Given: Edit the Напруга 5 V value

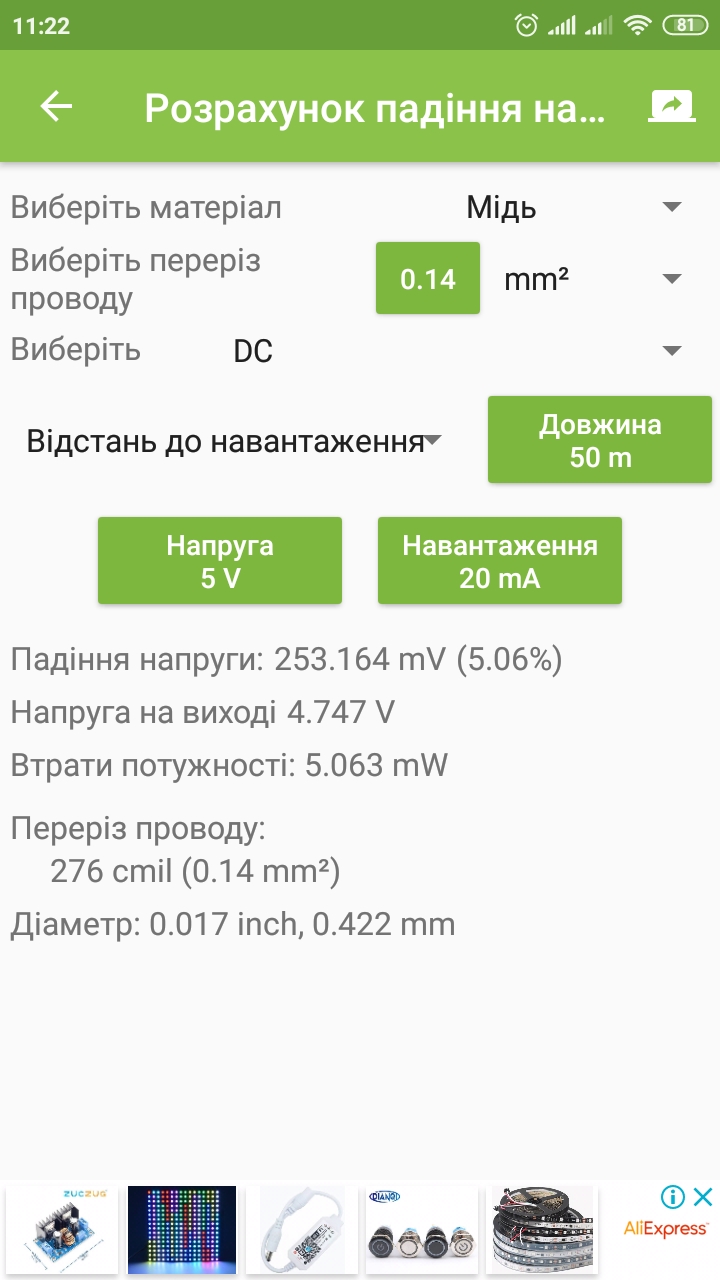Looking at the screenshot, I should pos(220,561).
